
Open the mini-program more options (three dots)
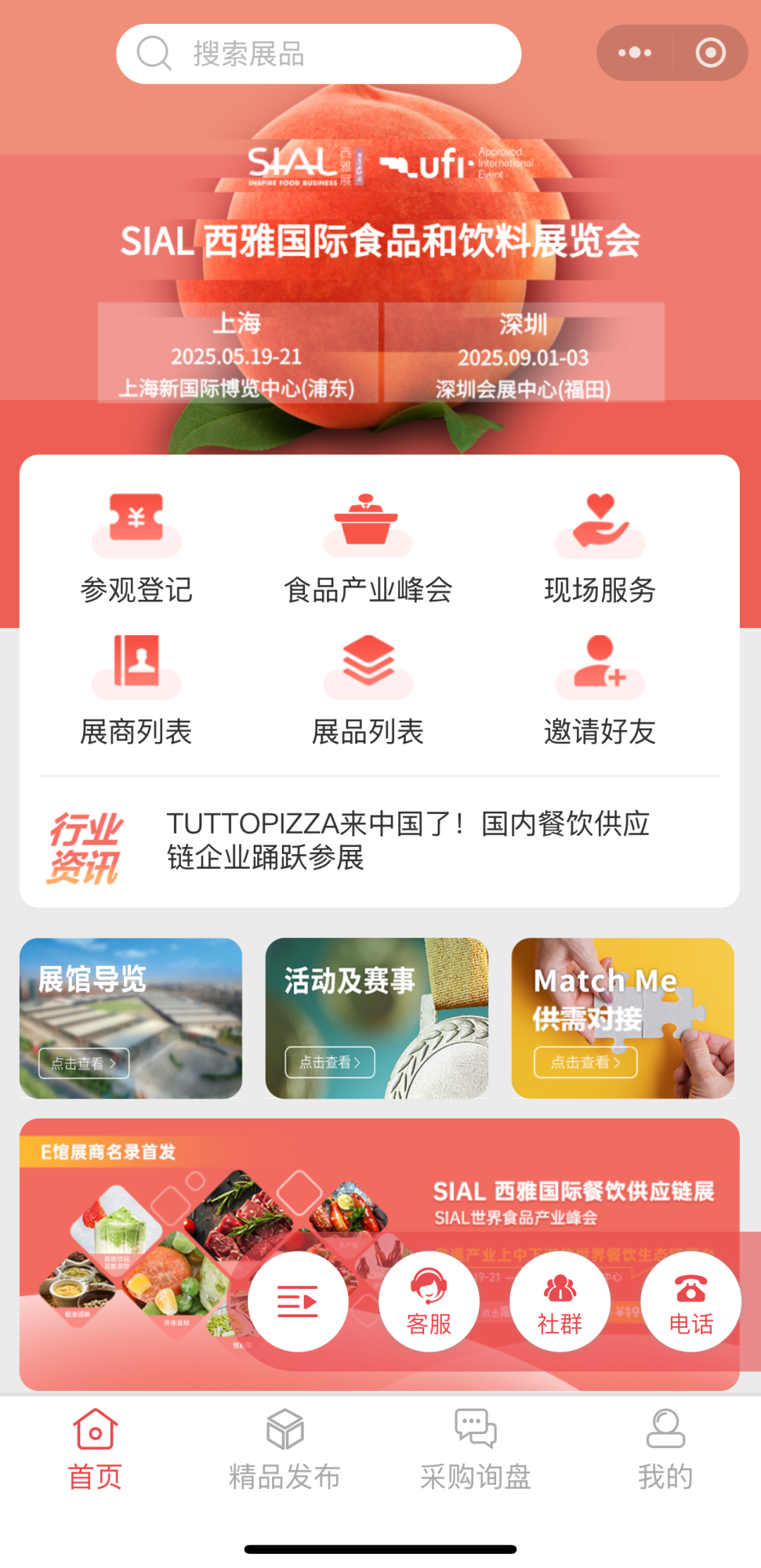pos(633,52)
